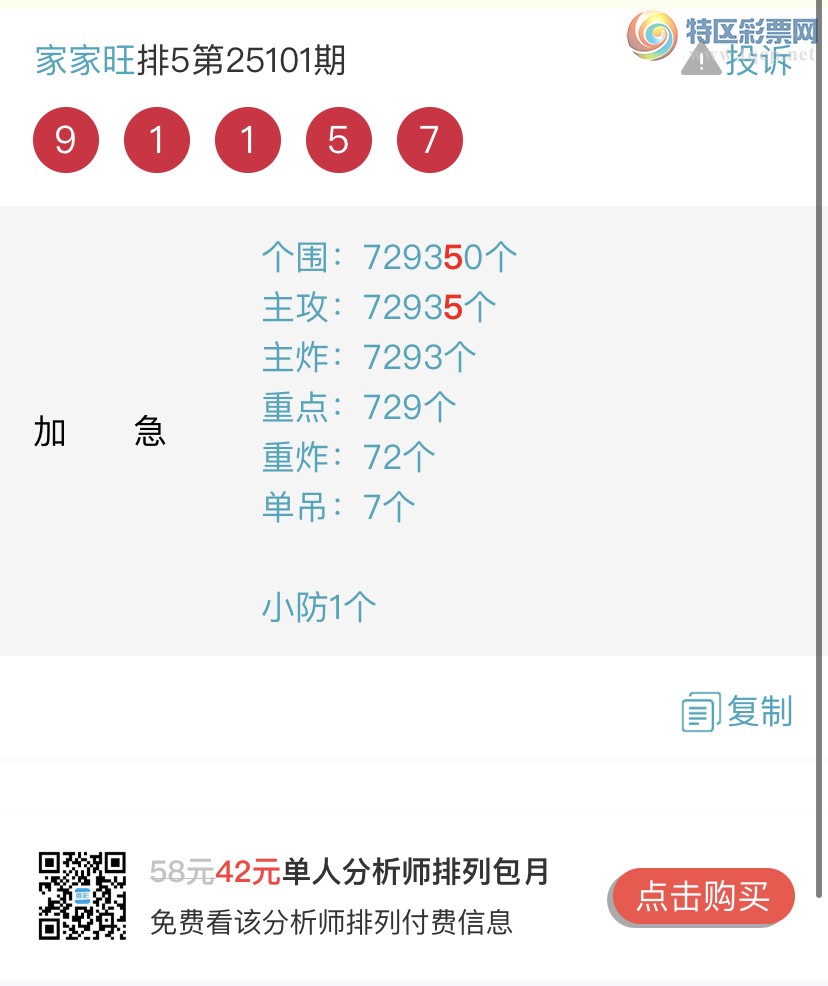Click the 特区彩票网 logo icon
Screen dimensions: 828x986
coord(651,37)
